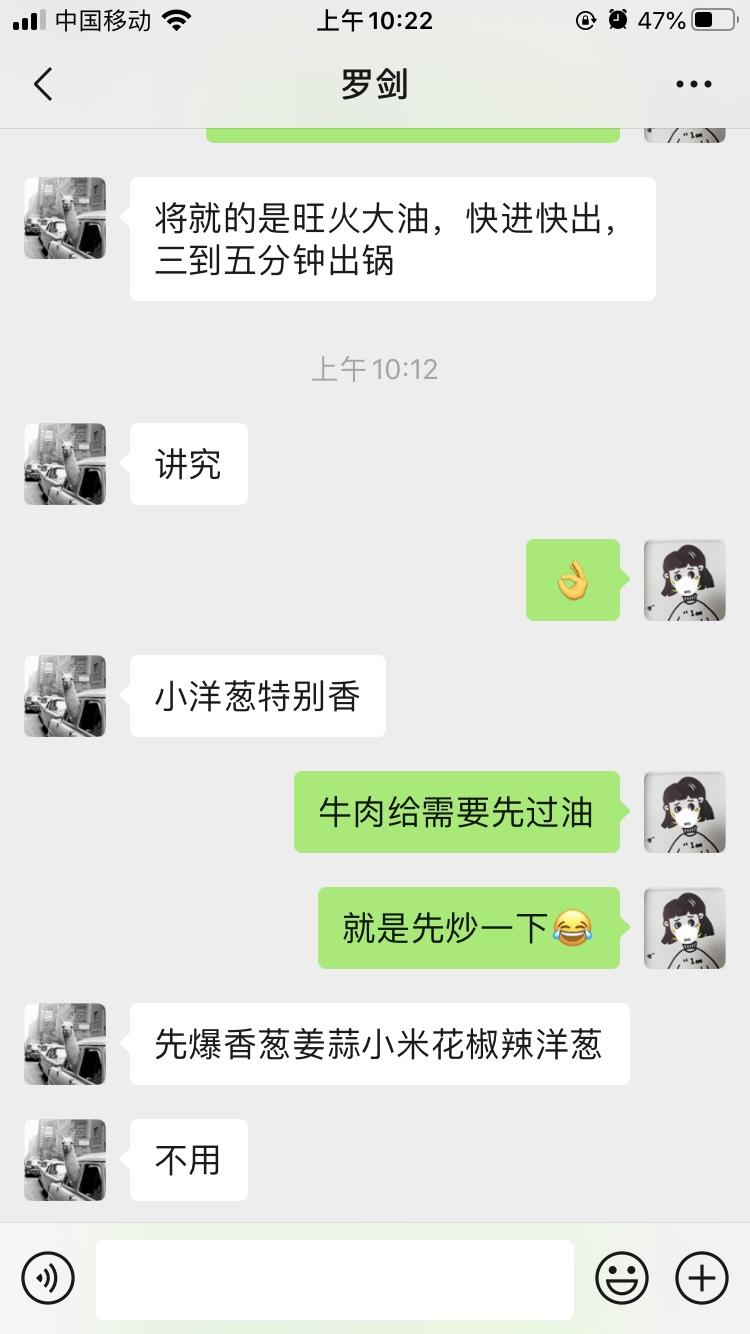750x1334 pixels.
Task: Tap the green bubble 牛肉给需要先过油
Action: coord(457,813)
